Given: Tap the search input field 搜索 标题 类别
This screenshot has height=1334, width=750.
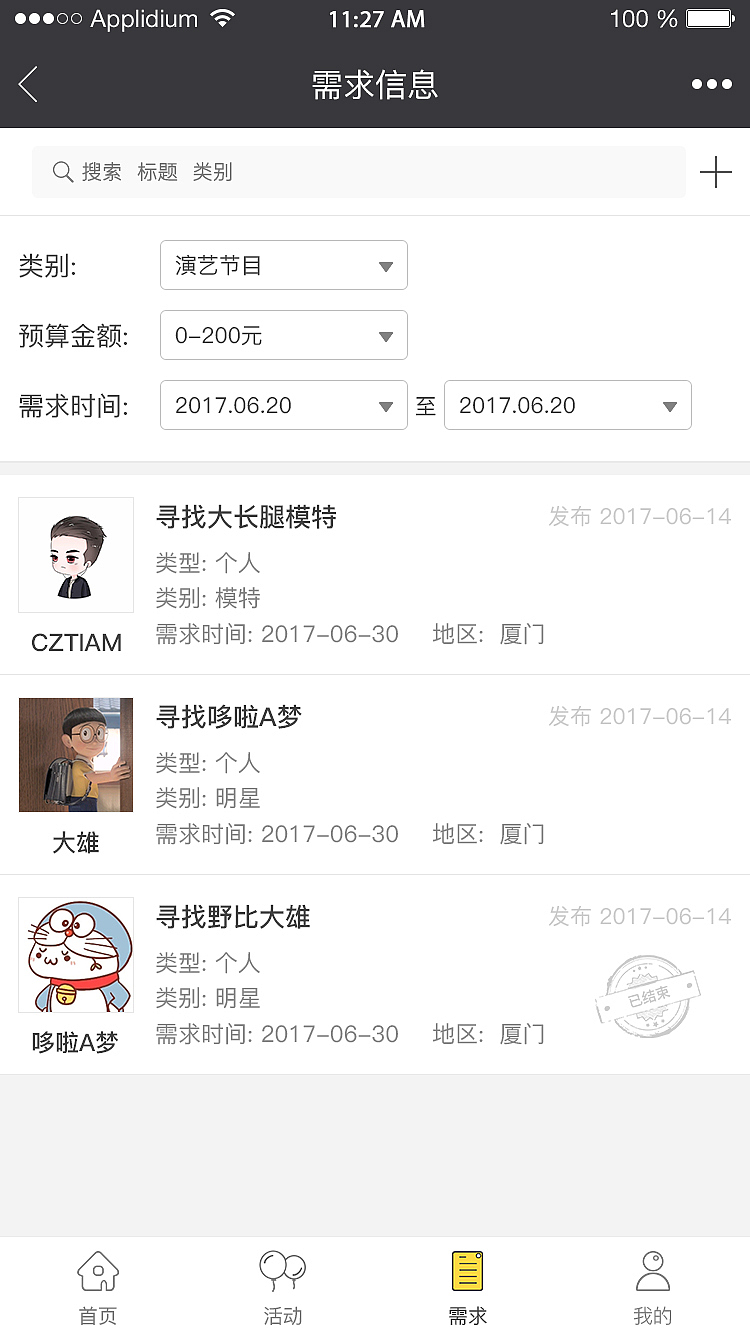Looking at the screenshot, I should [x=300, y=171].
